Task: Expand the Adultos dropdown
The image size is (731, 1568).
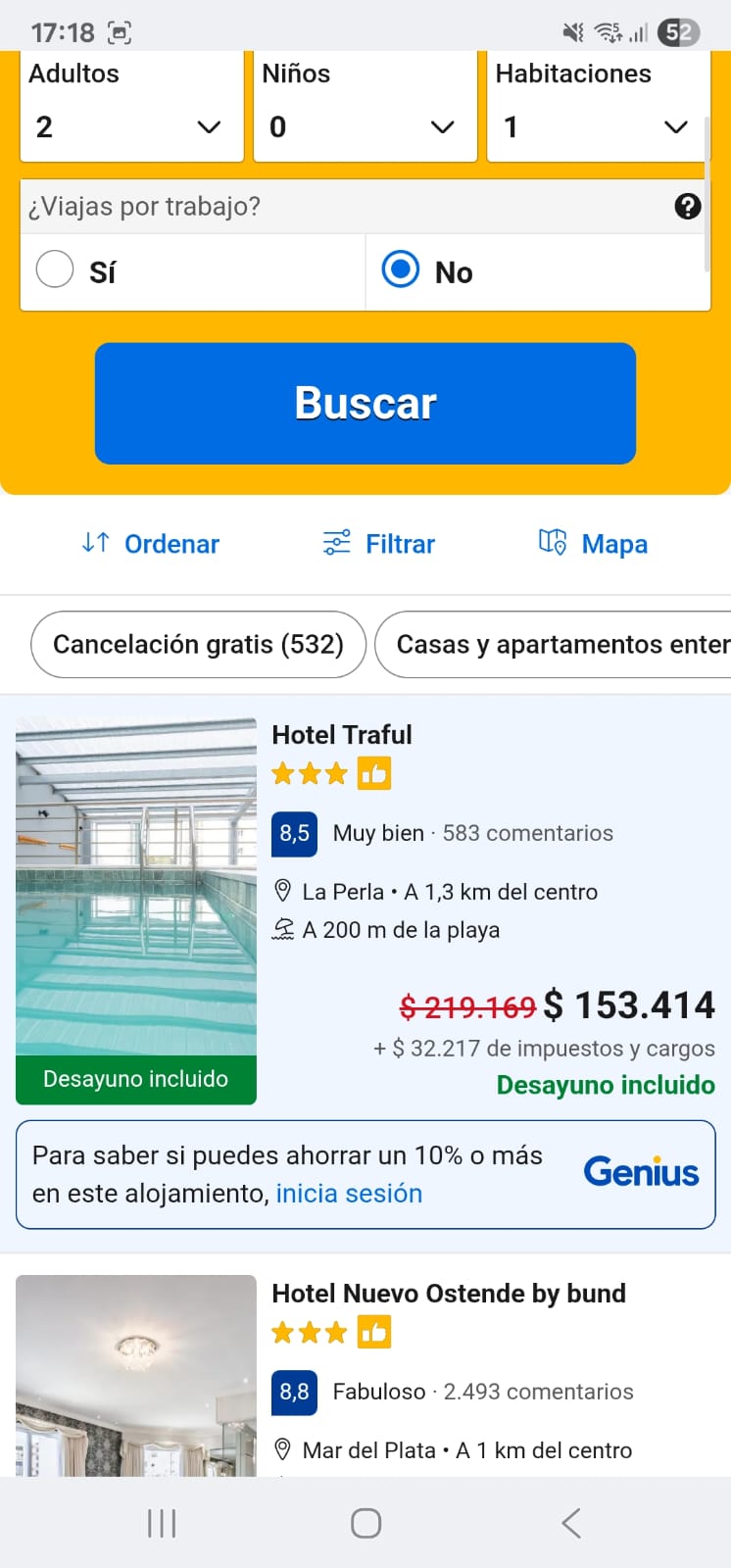Action: click(x=130, y=127)
